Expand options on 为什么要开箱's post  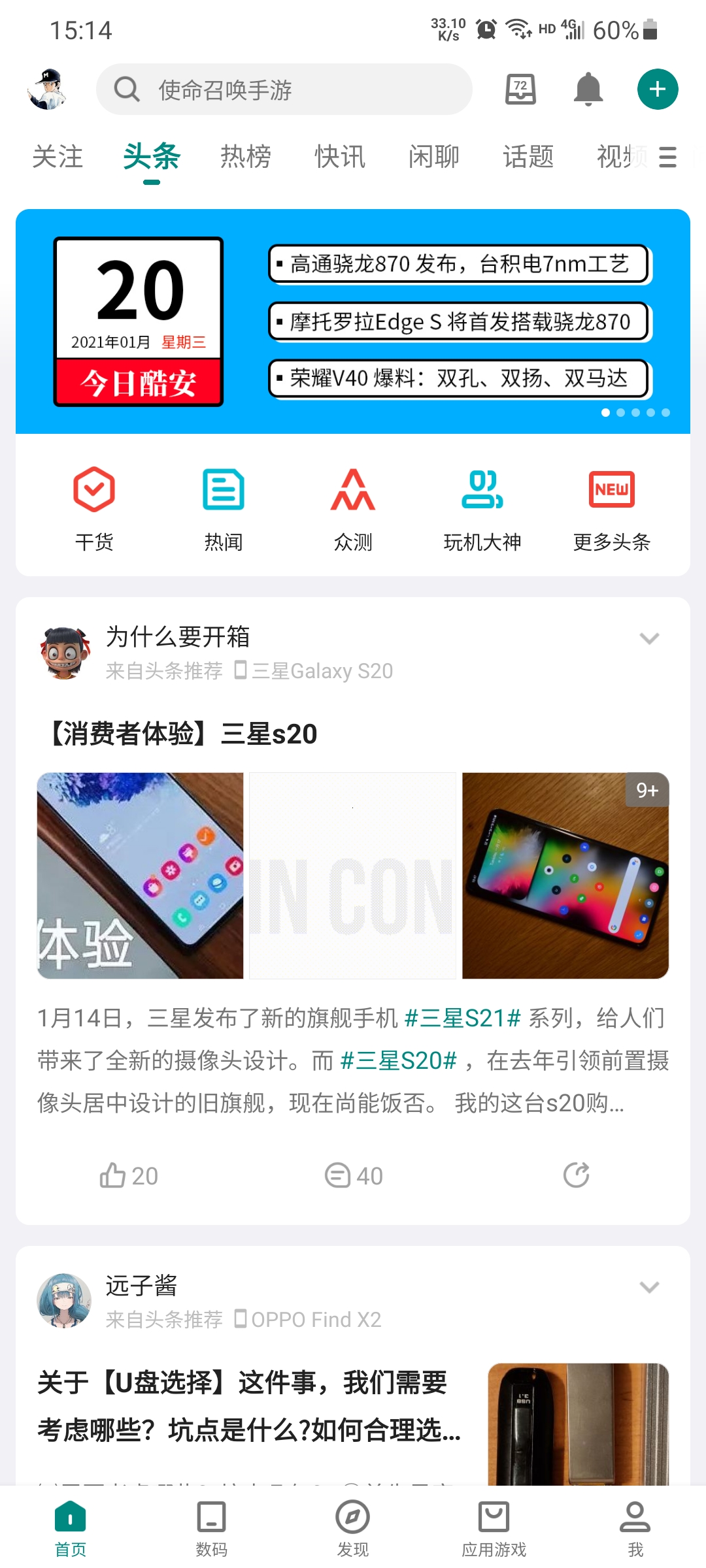tap(648, 637)
